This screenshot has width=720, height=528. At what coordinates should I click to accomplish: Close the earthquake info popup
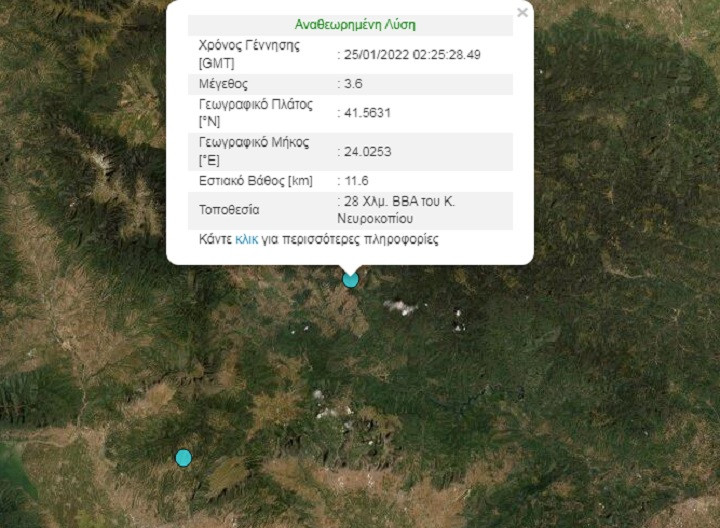click(x=522, y=13)
